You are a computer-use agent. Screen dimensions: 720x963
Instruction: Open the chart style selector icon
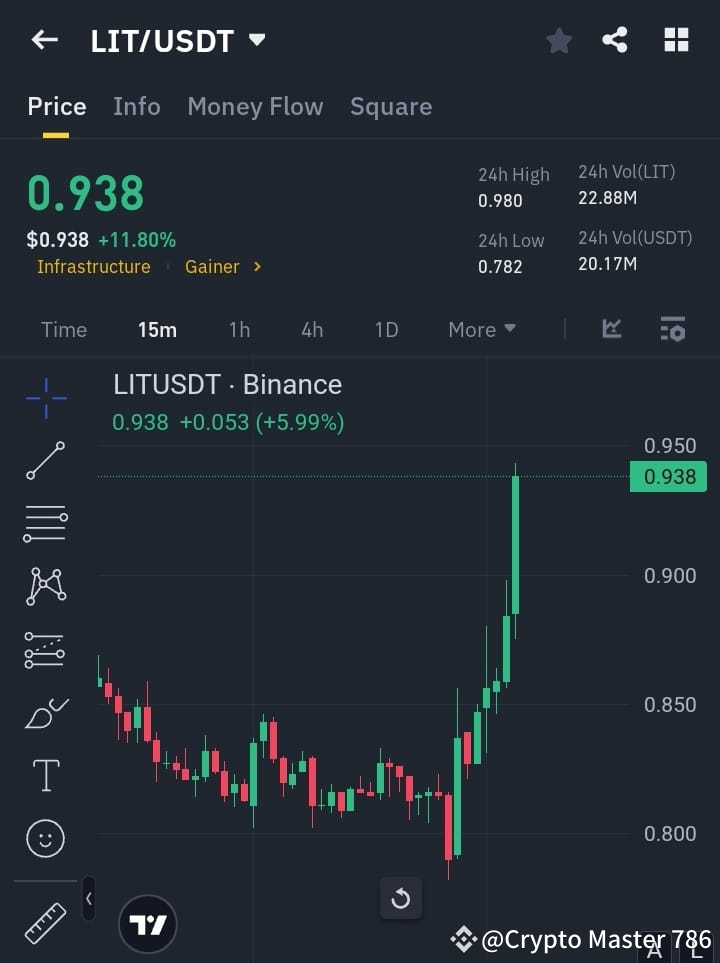[x=611, y=329]
